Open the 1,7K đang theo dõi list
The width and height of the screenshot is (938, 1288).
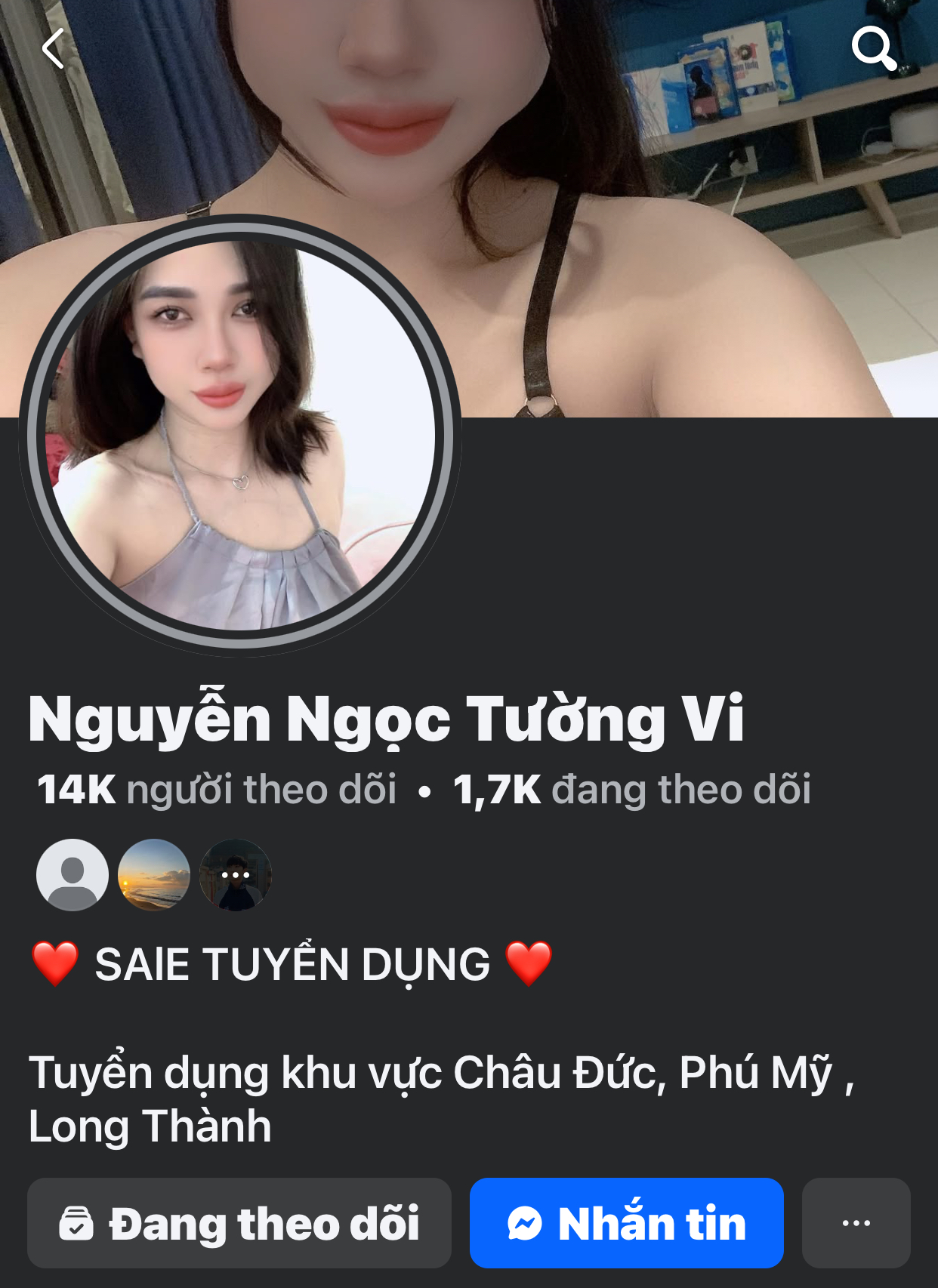tap(632, 790)
